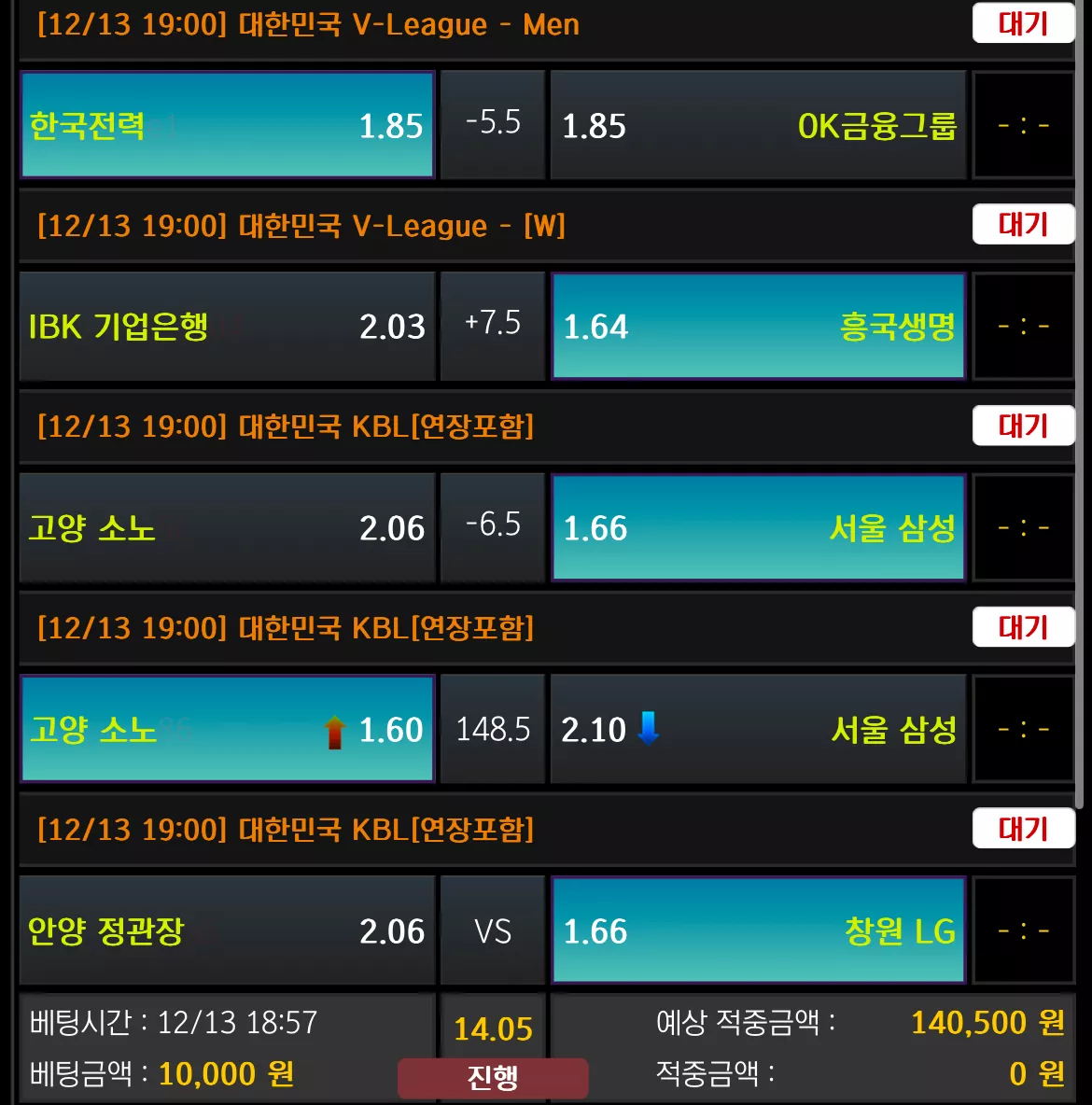Tap 서울 삼성 with odds 1.66
Viewport: 1092px width, 1105px height.
coord(758,528)
